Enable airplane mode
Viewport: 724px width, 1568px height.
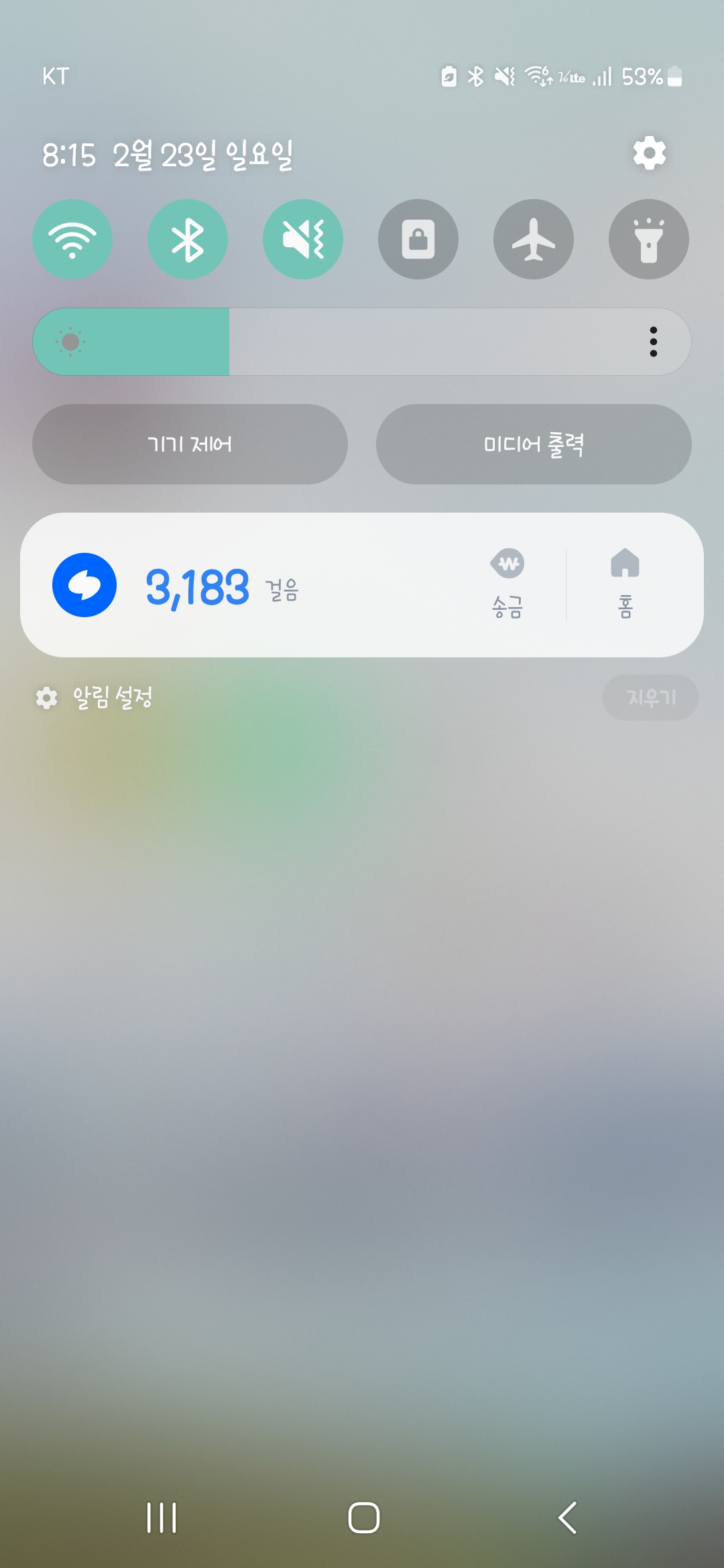[x=534, y=239]
